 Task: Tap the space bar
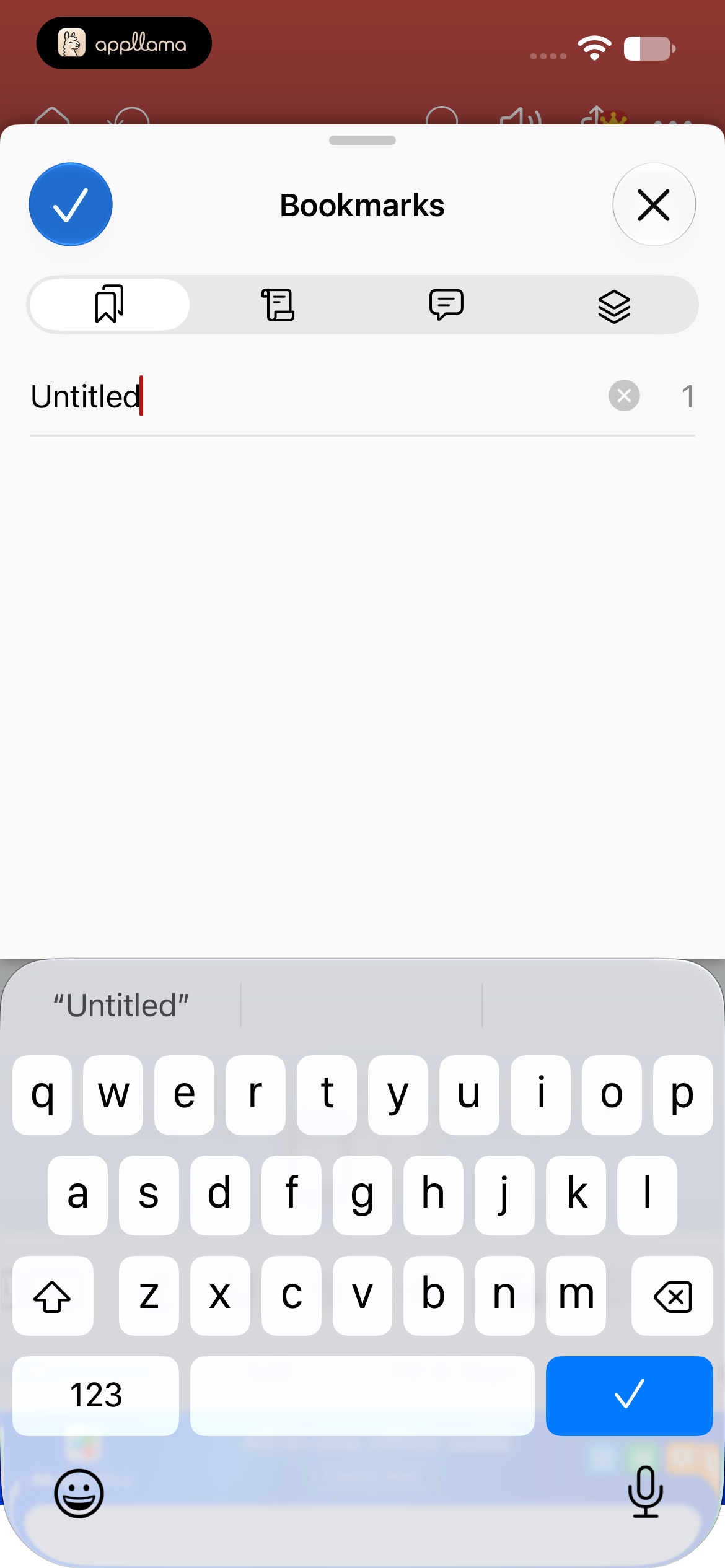(x=362, y=1396)
